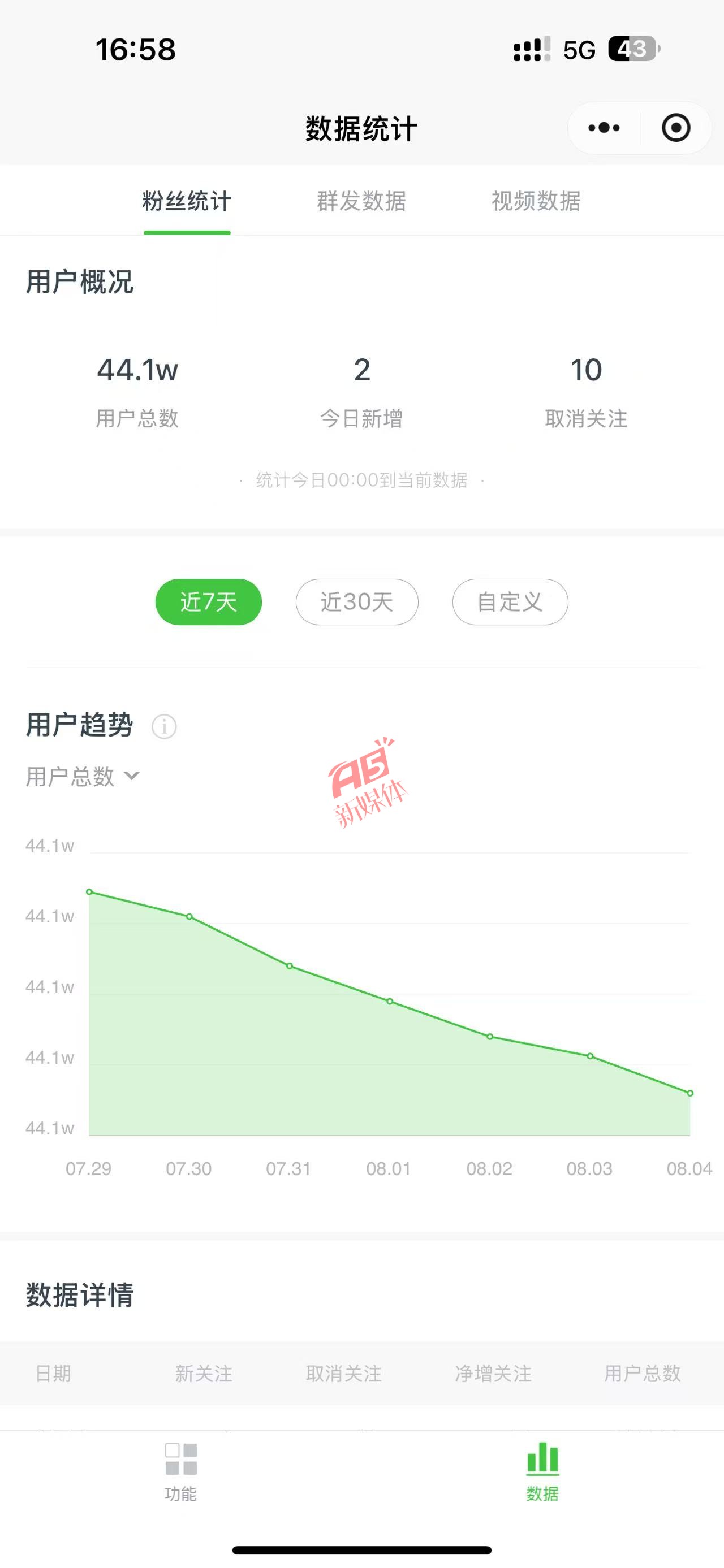Show data for 近30天
The height and width of the screenshot is (1568, 724).
tap(357, 602)
